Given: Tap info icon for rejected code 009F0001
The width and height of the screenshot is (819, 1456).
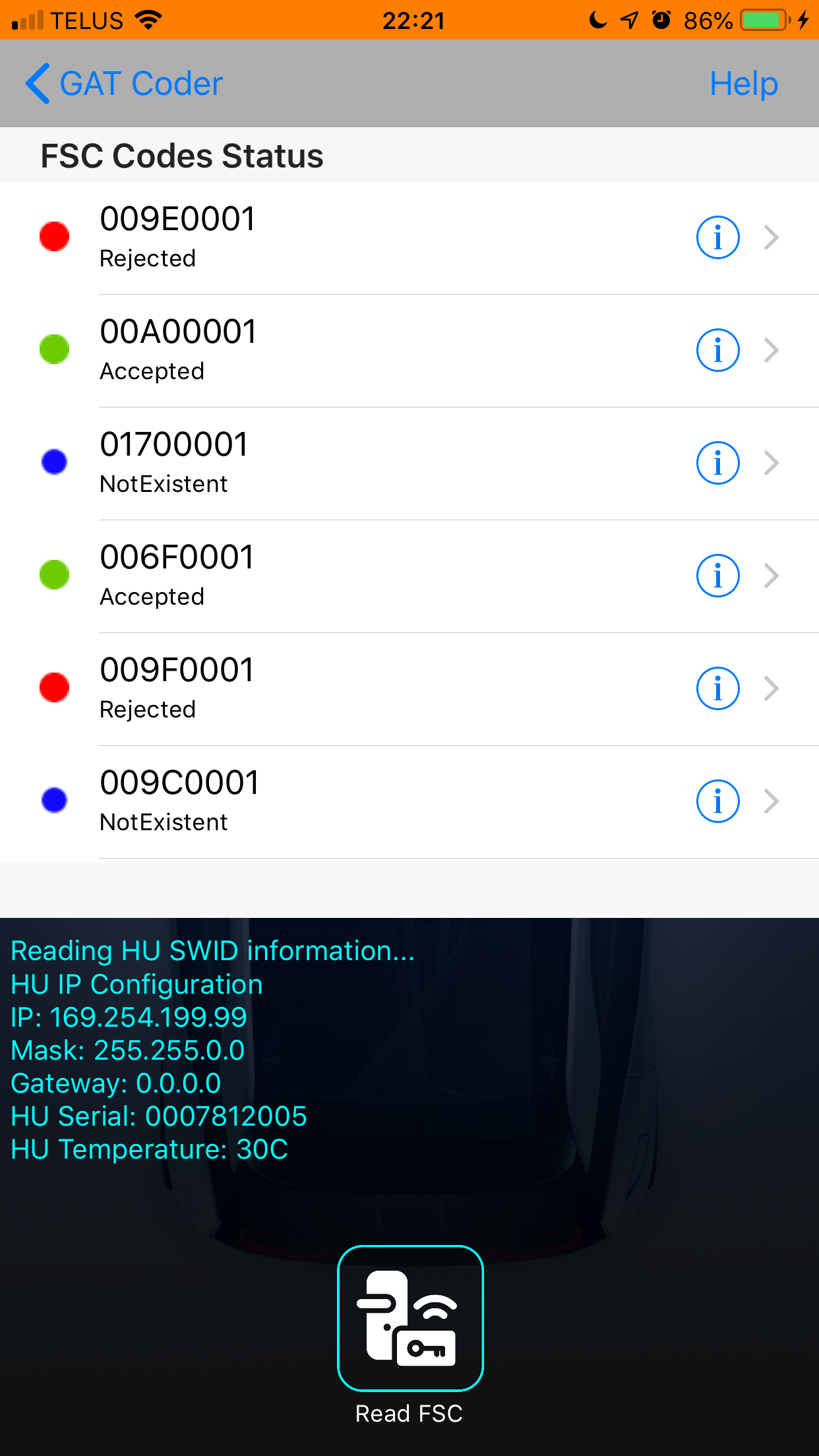Looking at the screenshot, I should (x=717, y=688).
